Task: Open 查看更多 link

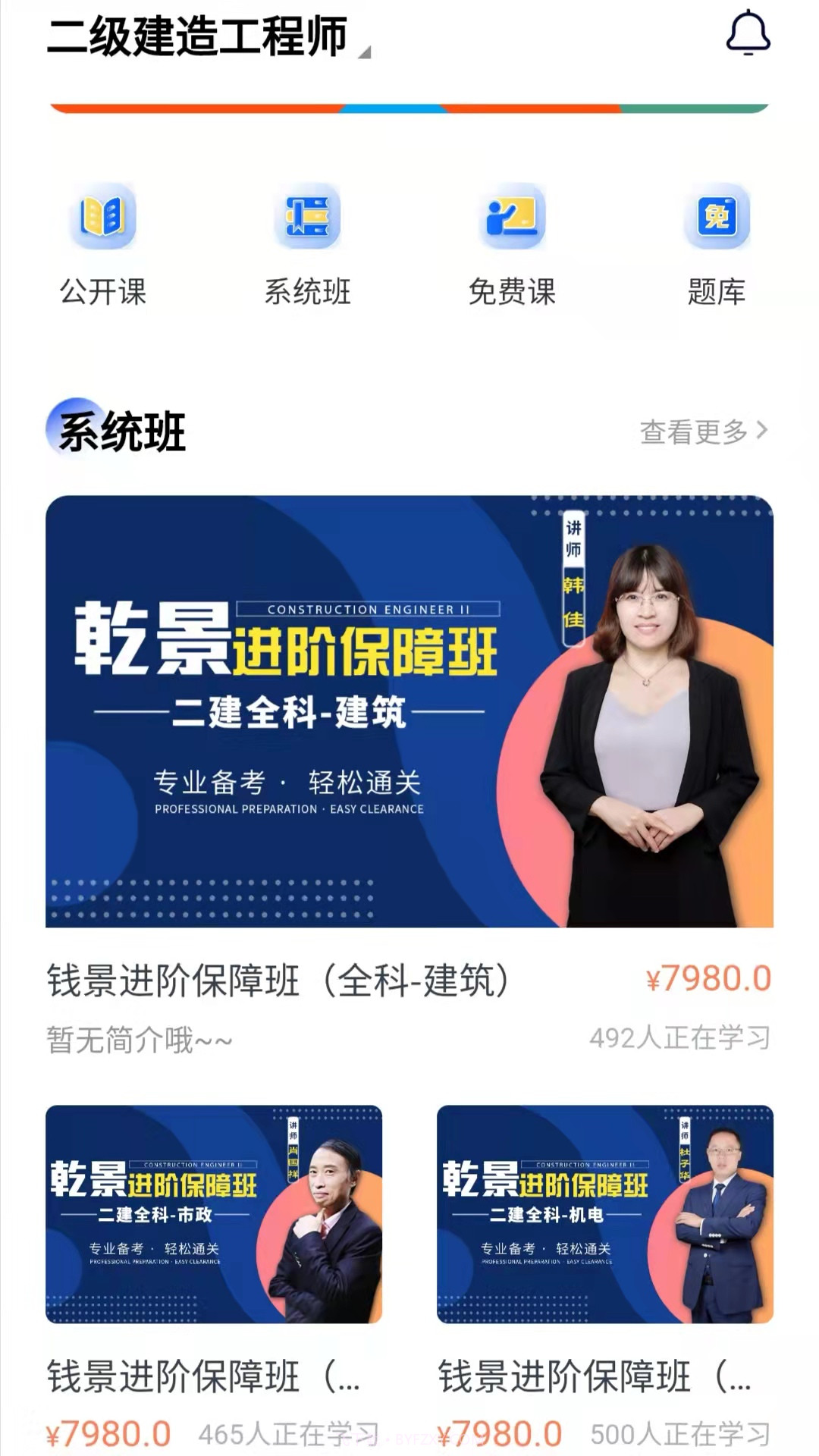Action: 694,431
